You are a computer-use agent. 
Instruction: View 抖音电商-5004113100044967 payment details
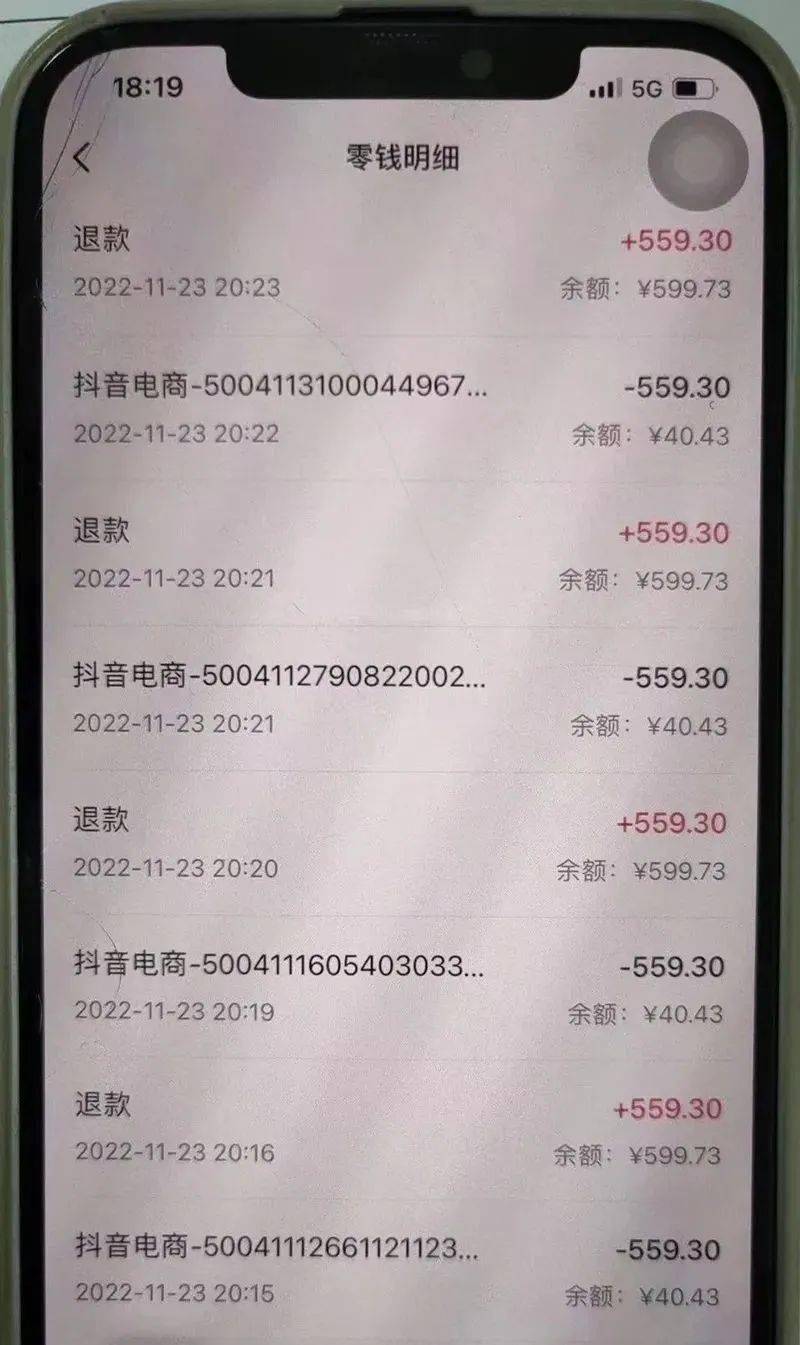click(x=400, y=410)
